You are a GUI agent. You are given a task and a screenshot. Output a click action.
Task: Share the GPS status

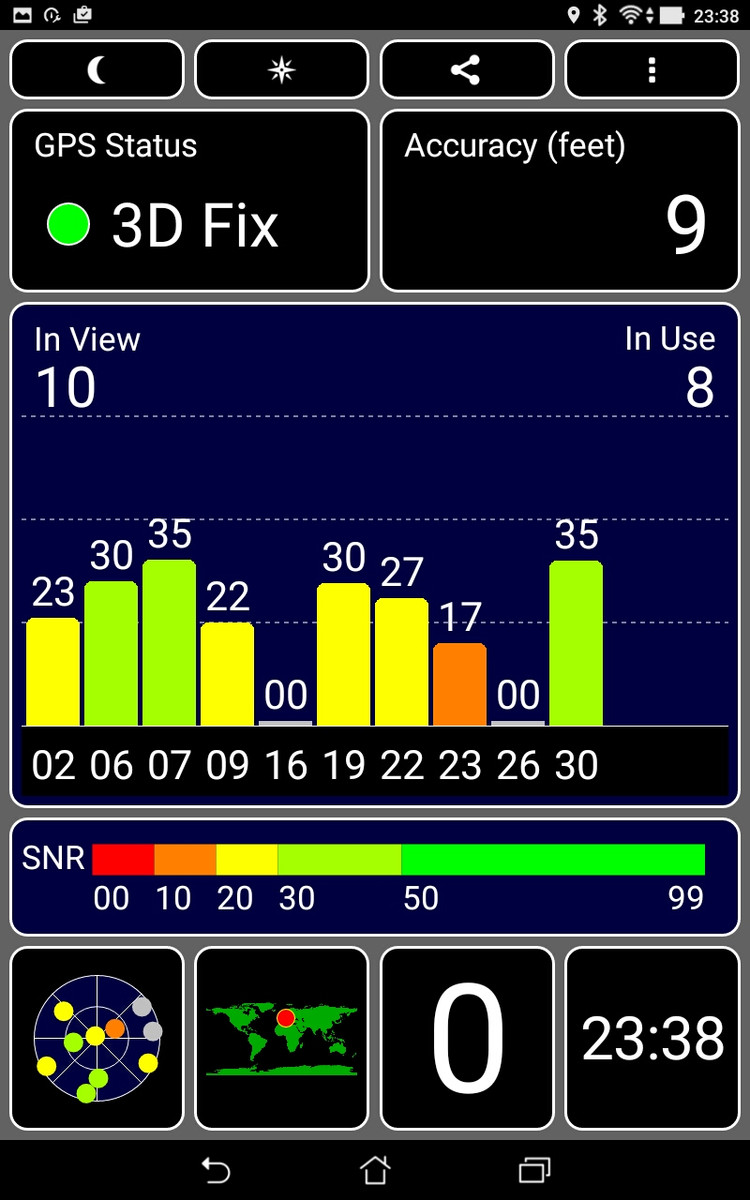pos(466,69)
